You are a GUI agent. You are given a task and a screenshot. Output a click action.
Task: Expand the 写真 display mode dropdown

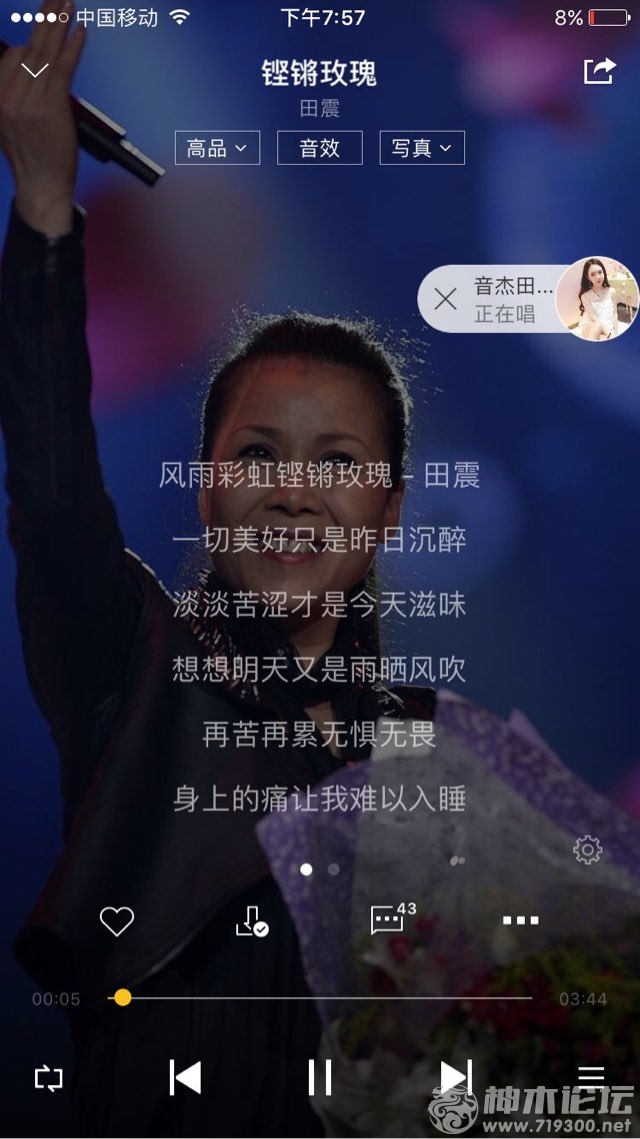[x=421, y=148]
